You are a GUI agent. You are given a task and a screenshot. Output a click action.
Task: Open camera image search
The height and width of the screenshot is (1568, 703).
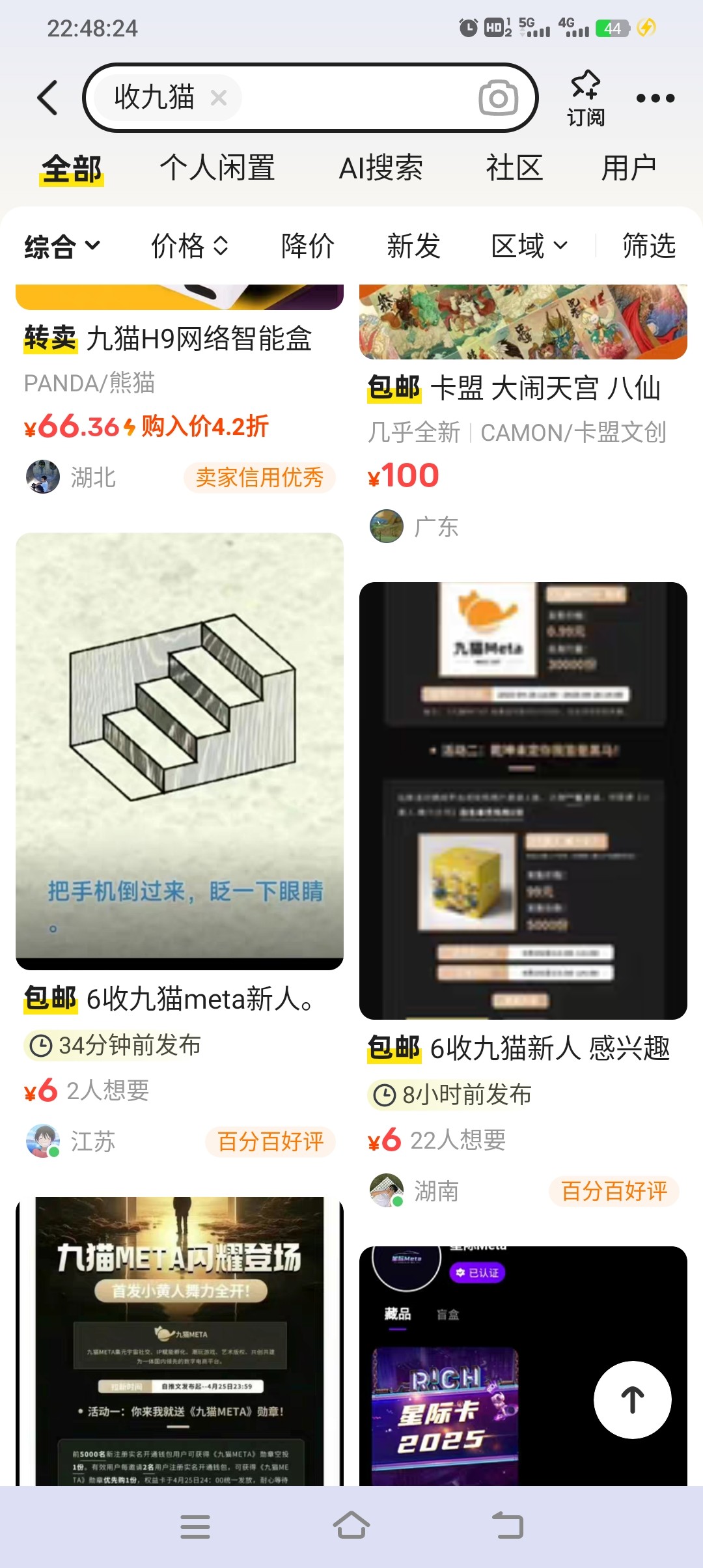[498, 98]
